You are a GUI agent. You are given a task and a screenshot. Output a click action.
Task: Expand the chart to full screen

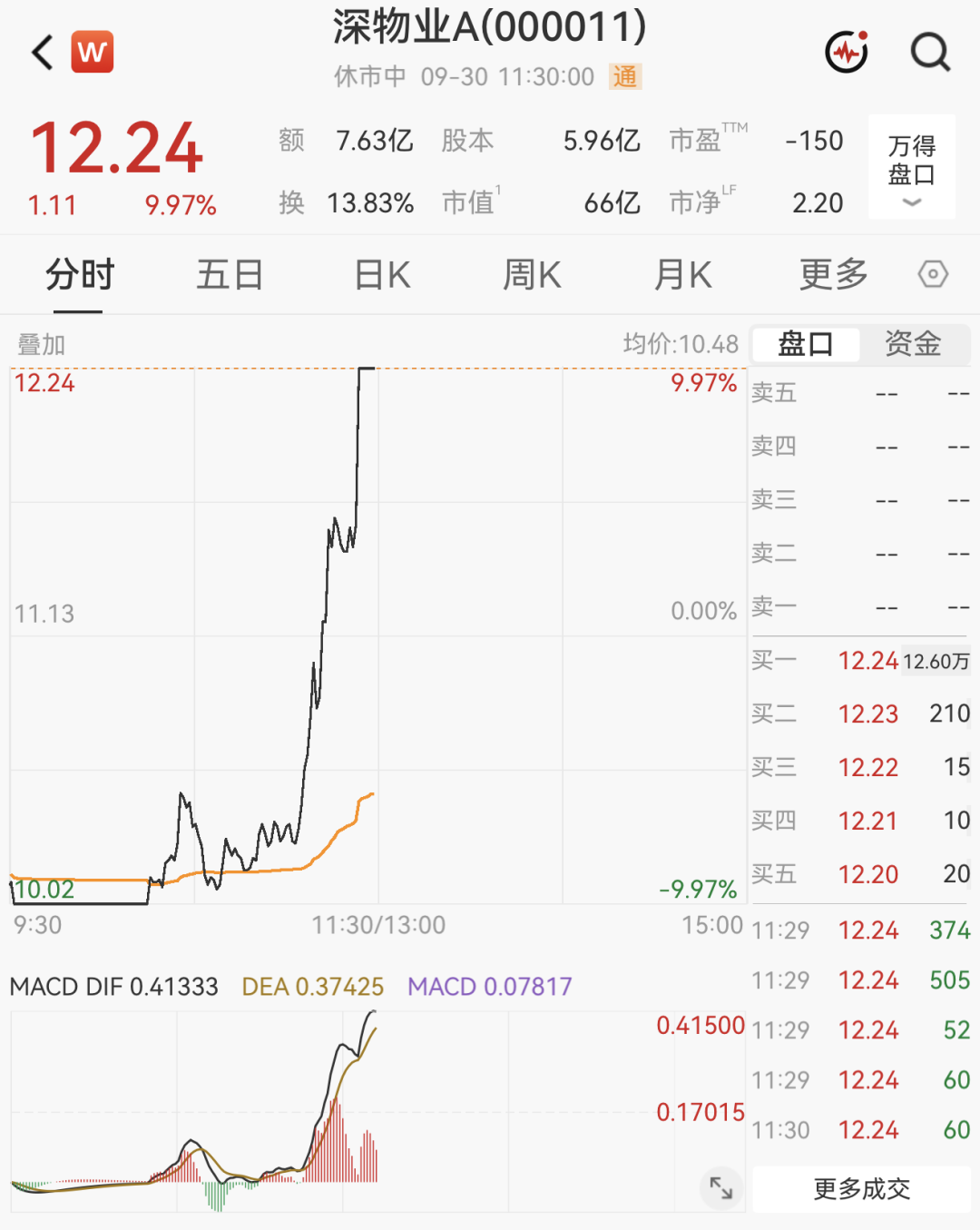[721, 1187]
